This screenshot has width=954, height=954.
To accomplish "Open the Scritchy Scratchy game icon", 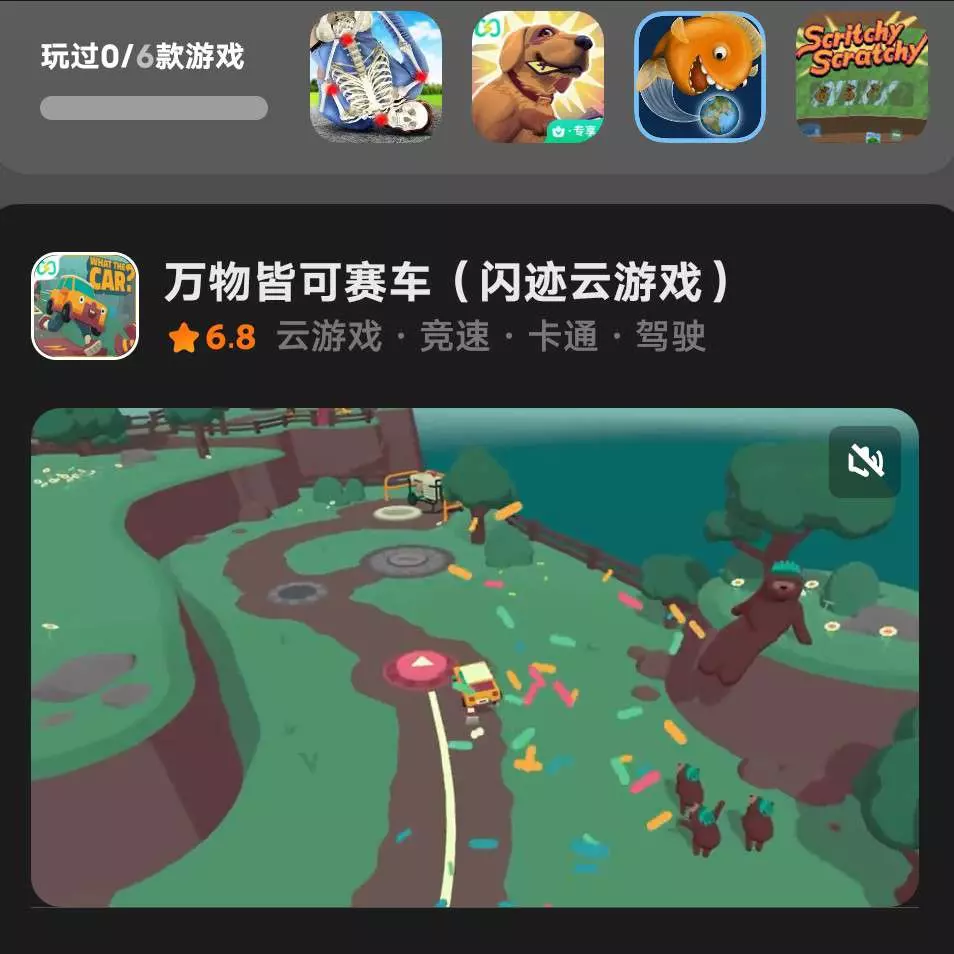I will pos(861,76).
